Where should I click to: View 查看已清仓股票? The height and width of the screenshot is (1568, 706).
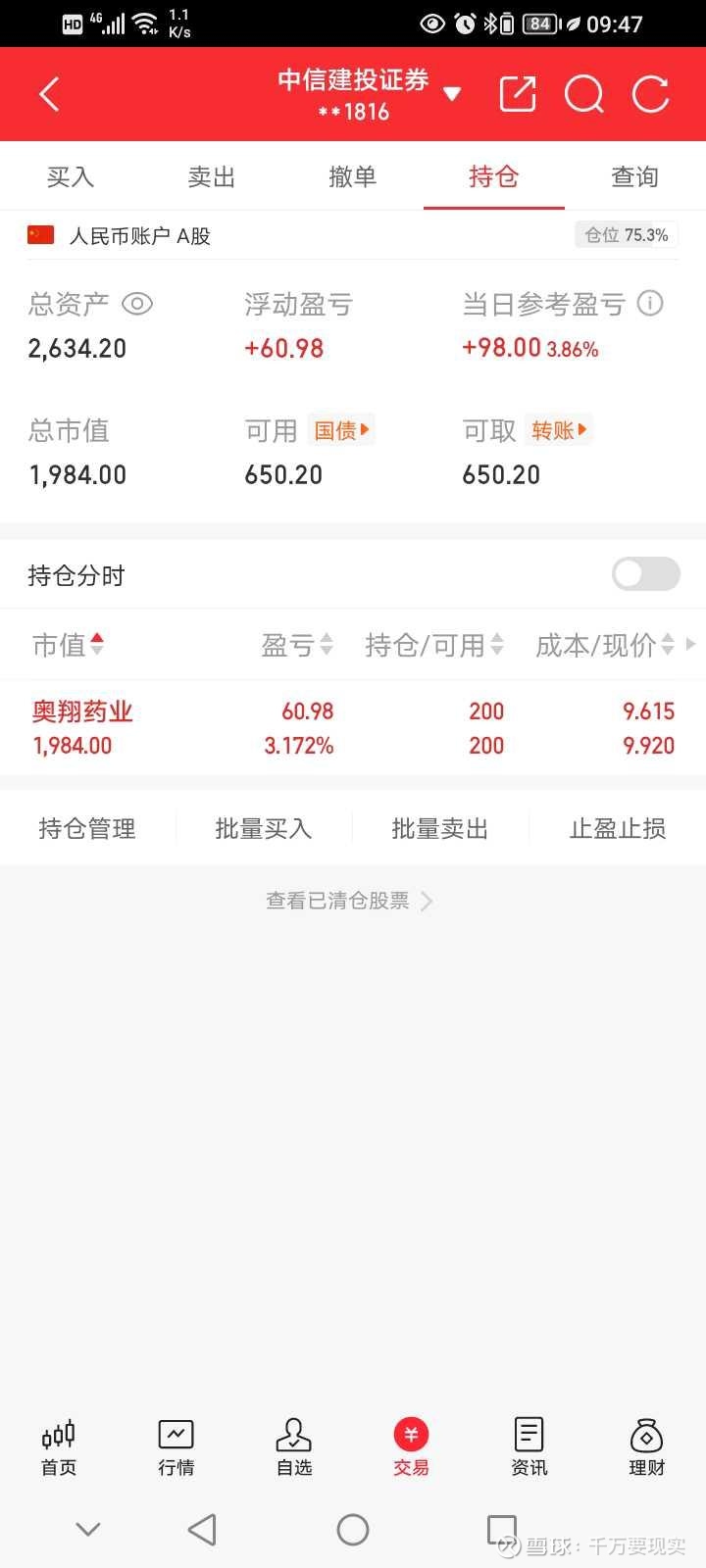coord(349,901)
